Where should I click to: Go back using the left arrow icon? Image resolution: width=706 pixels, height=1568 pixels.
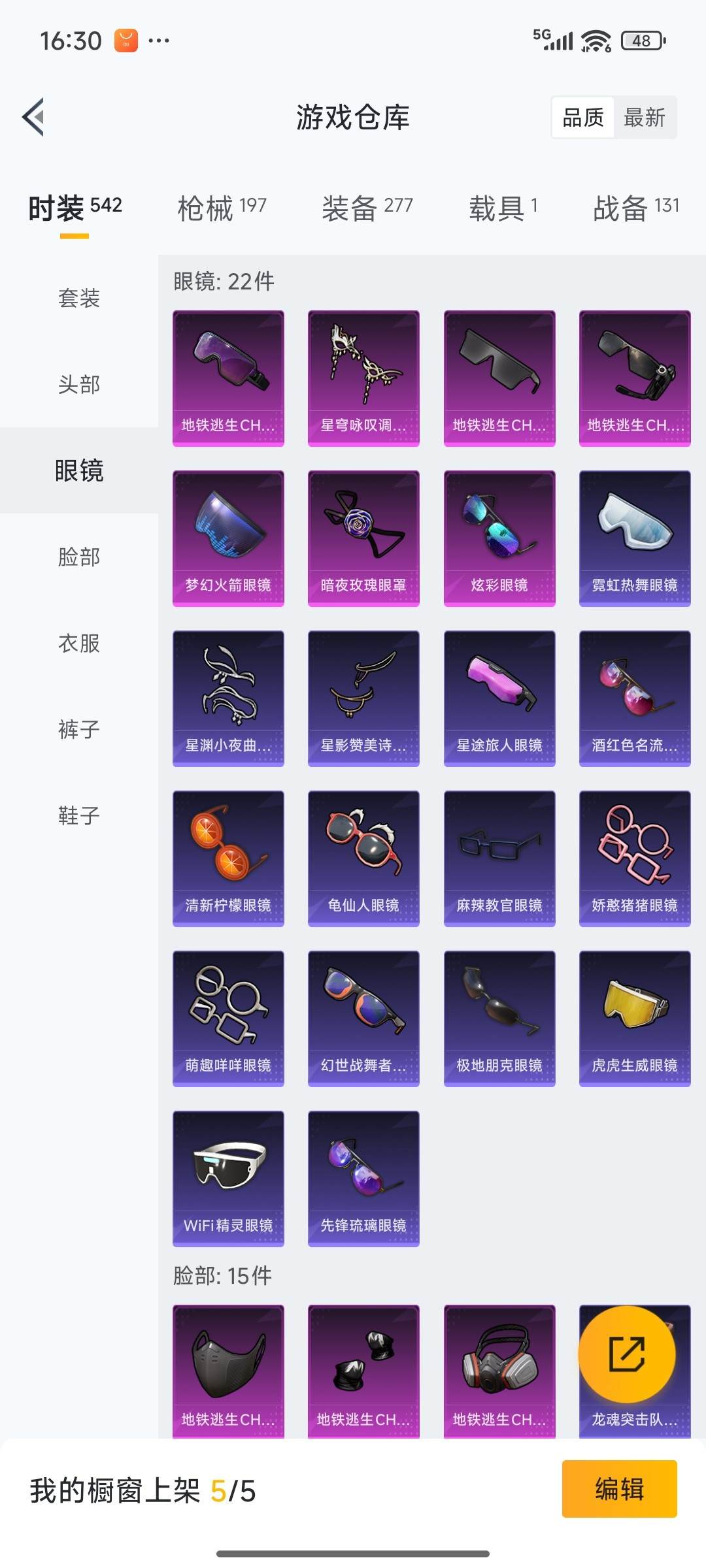31,118
